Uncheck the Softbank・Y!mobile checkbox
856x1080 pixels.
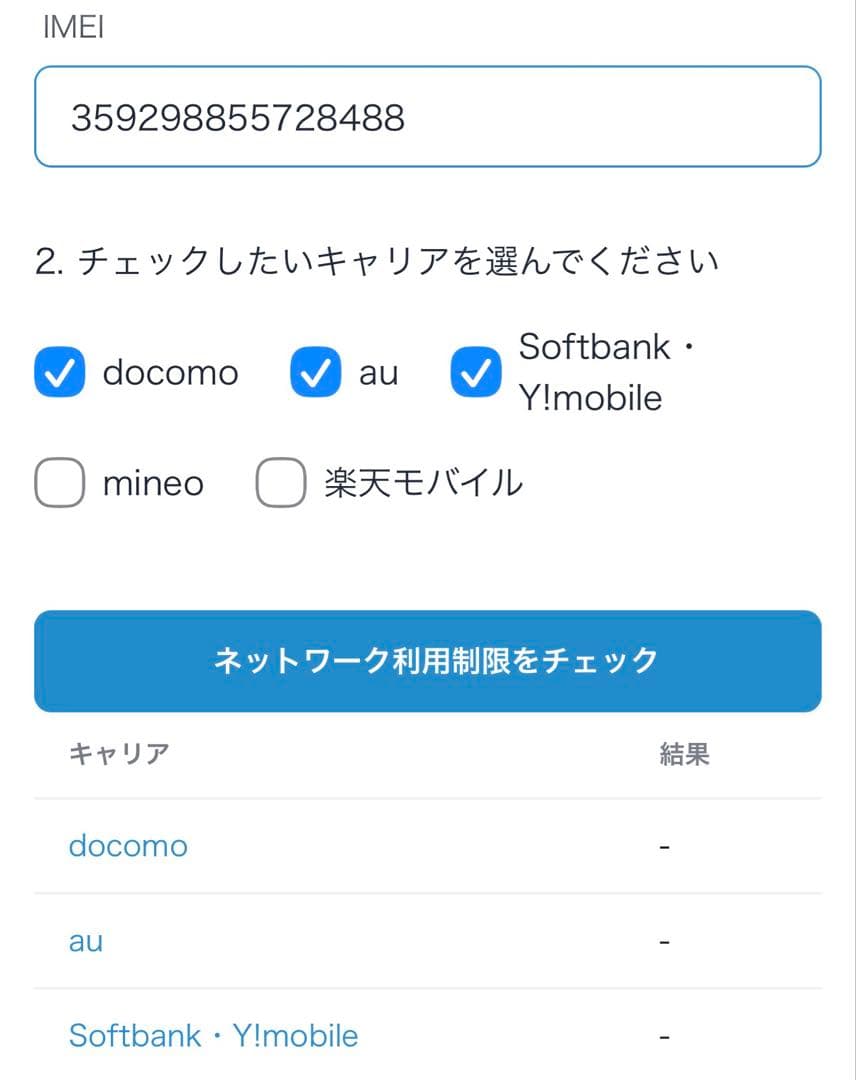(475, 372)
